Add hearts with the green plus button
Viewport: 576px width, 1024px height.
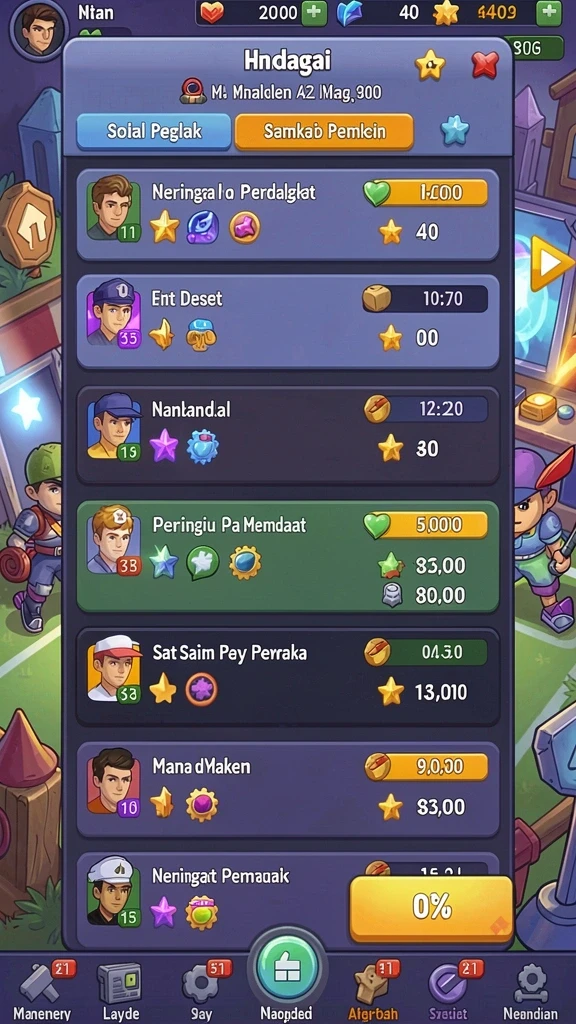click(x=315, y=13)
